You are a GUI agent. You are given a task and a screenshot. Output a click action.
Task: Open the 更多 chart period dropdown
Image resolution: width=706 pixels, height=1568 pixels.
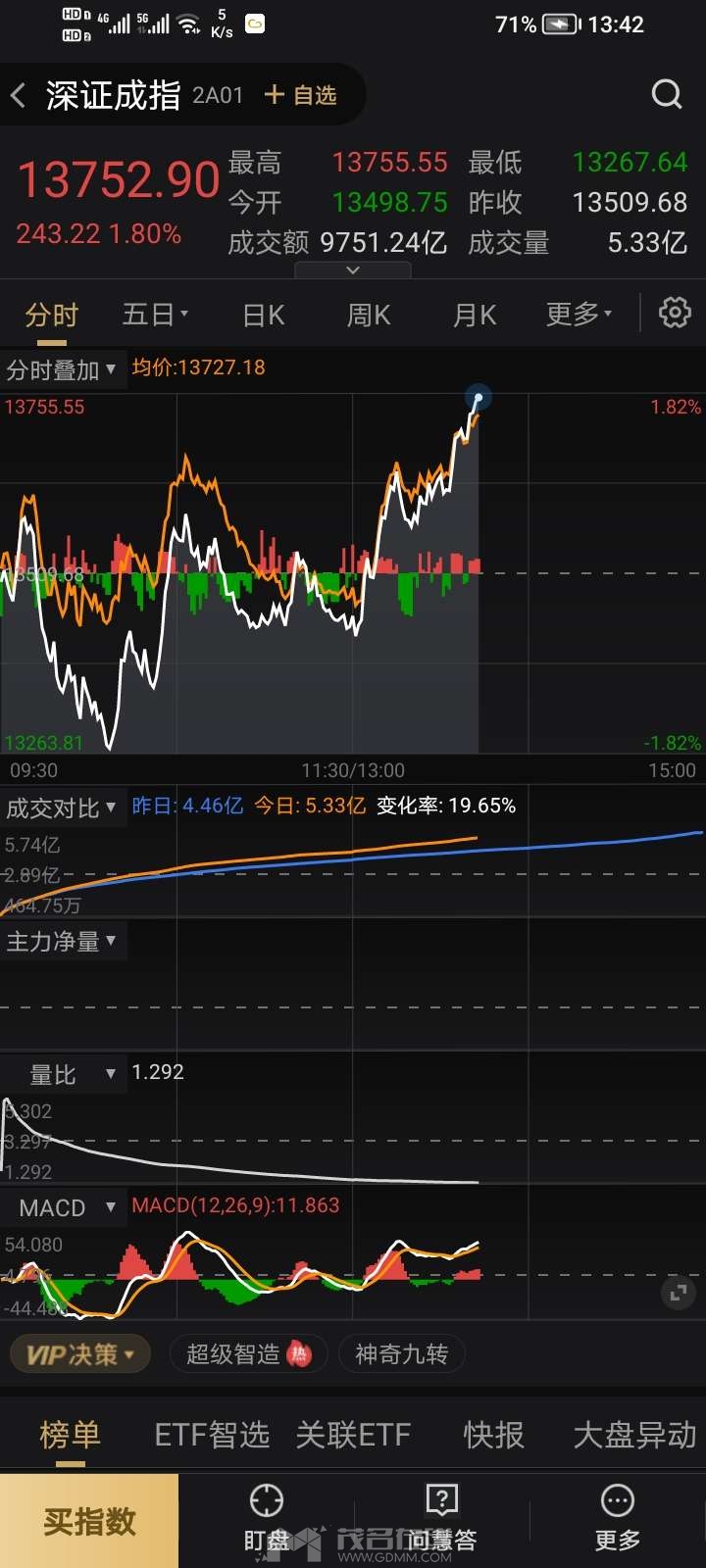point(579,315)
